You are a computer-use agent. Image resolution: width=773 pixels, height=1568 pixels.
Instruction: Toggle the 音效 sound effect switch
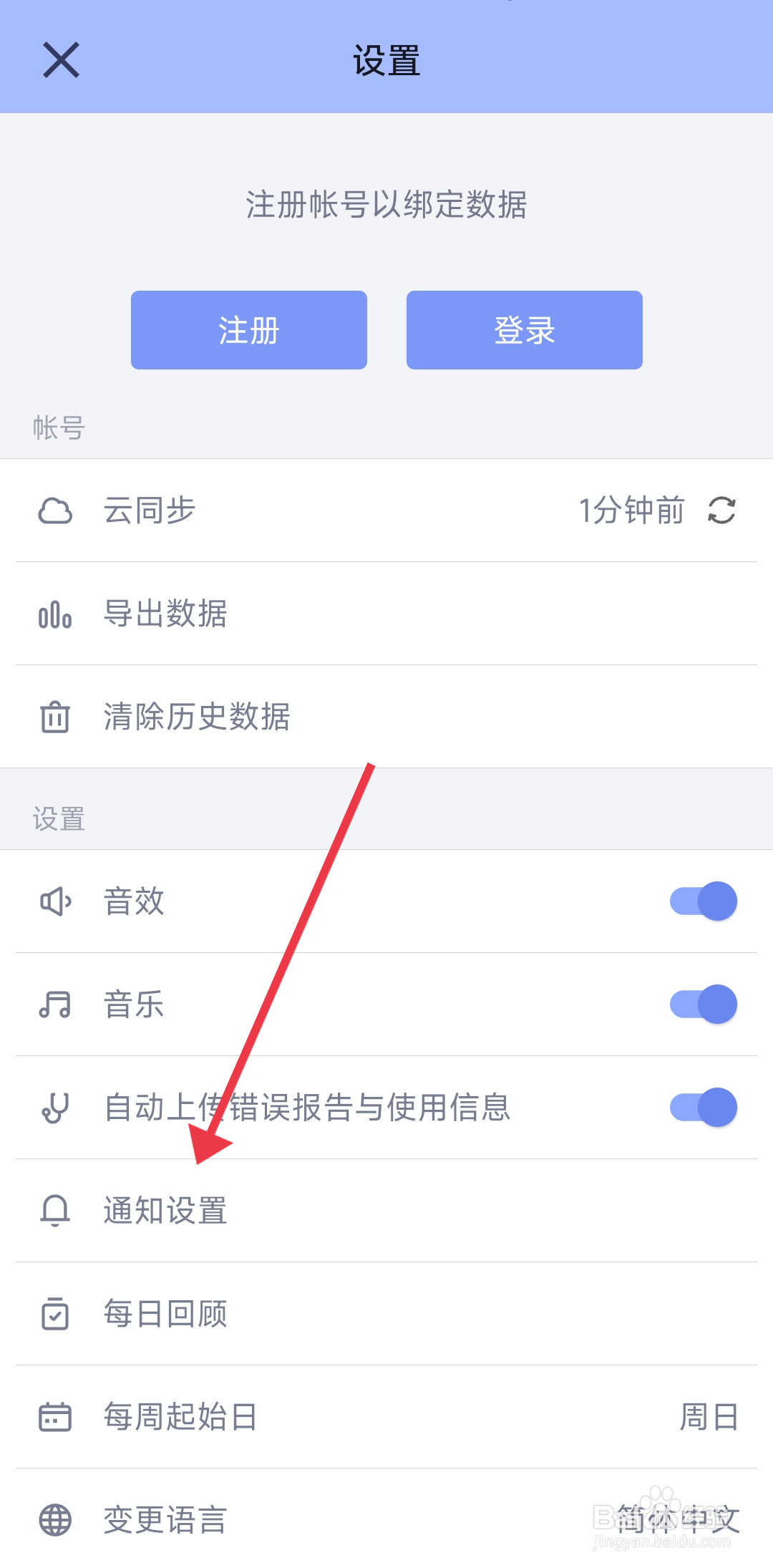pyautogui.click(x=704, y=901)
